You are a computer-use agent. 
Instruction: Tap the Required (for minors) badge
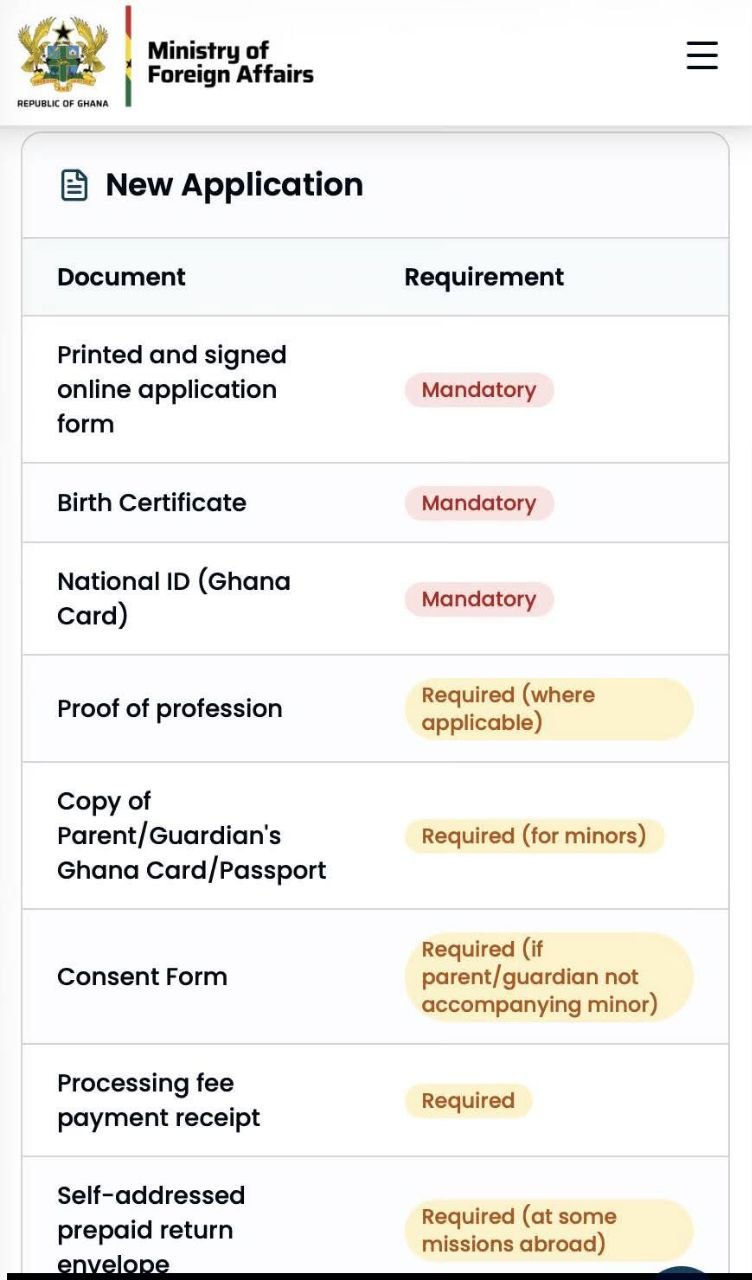534,836
